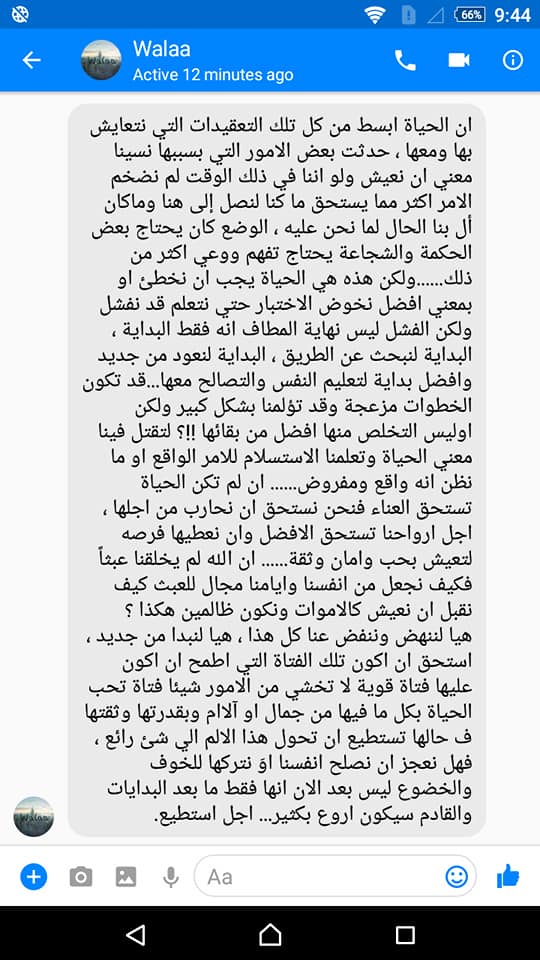
Task: Start a voice call with Walaa
Action: 405,59
